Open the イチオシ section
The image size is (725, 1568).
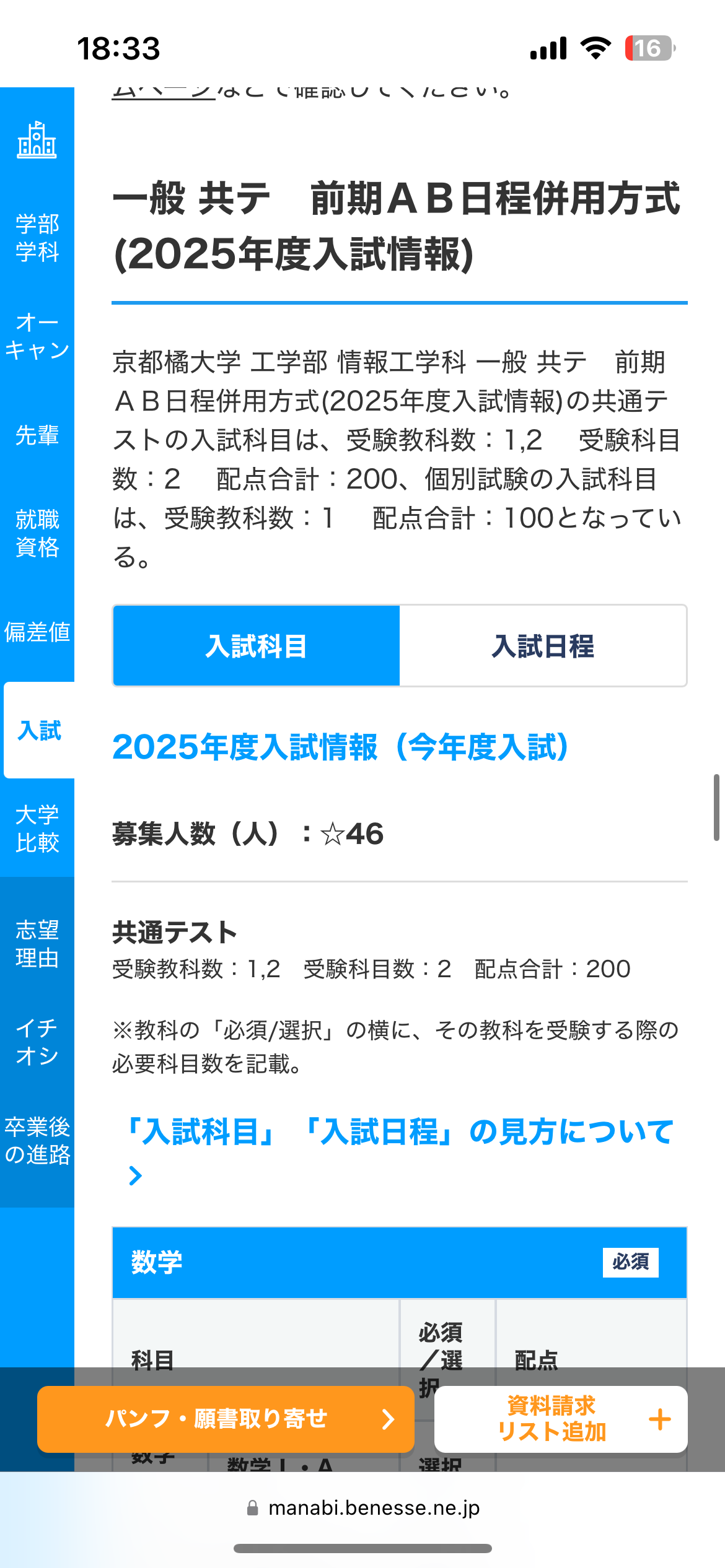(x=37, y=1042)
